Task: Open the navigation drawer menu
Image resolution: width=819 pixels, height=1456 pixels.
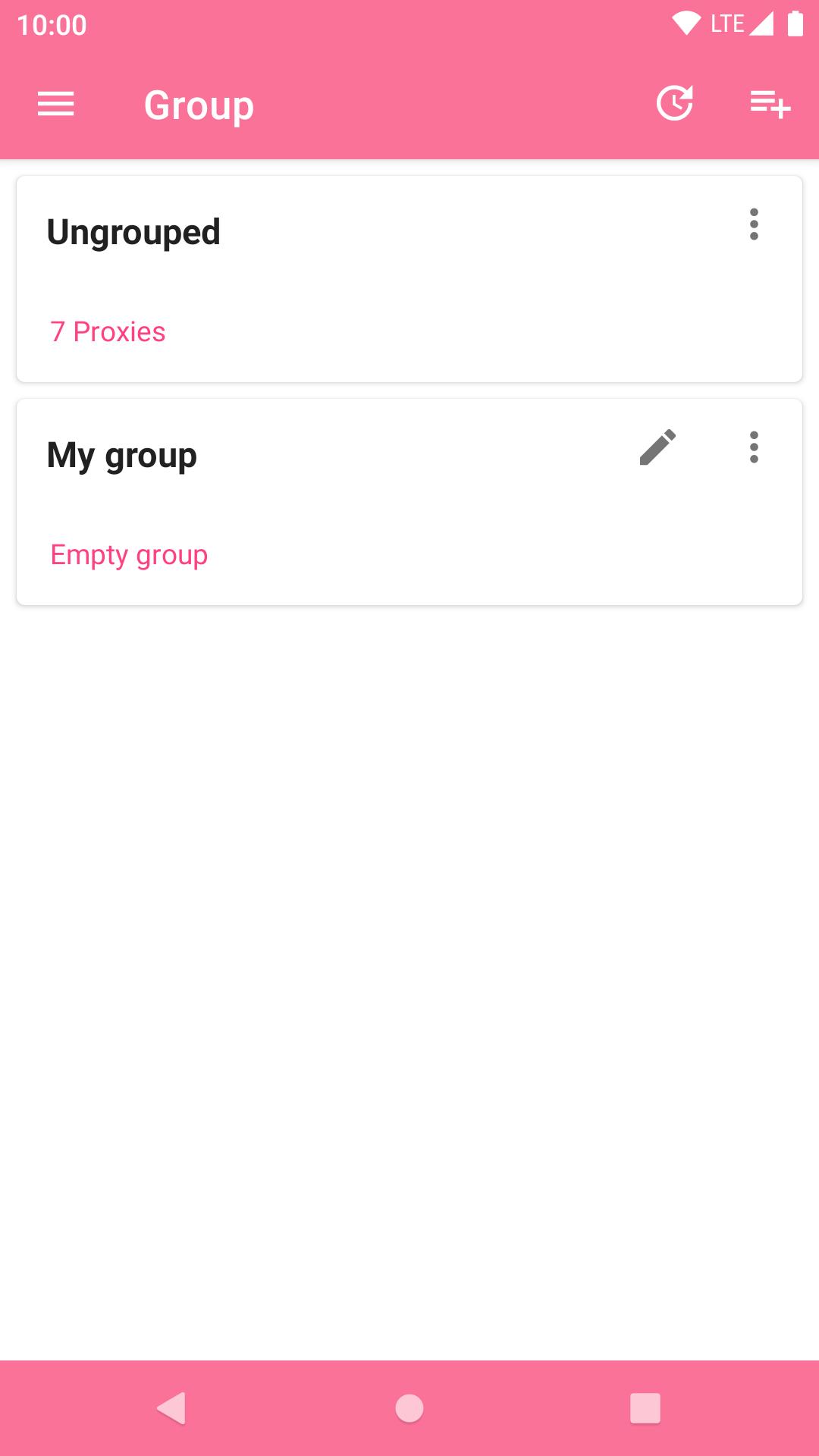Action: pos(56,104)
